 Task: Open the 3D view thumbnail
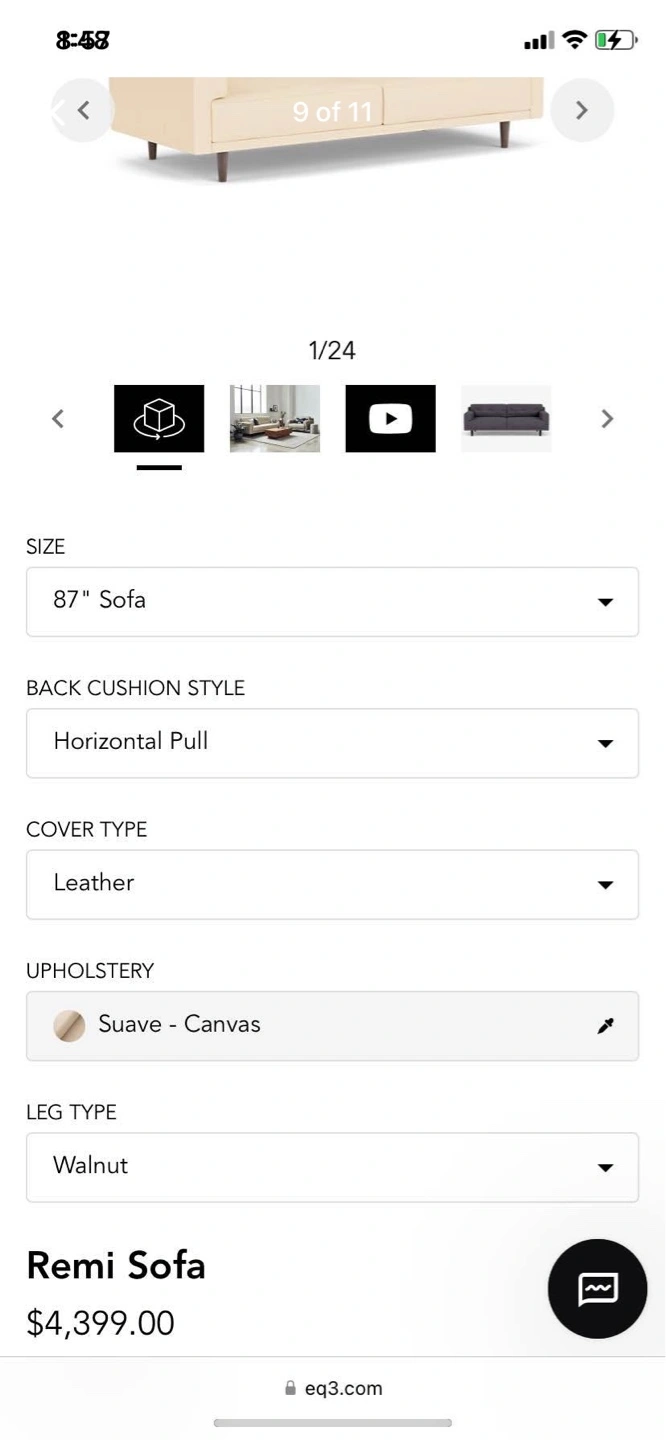(x=159, y=419)
